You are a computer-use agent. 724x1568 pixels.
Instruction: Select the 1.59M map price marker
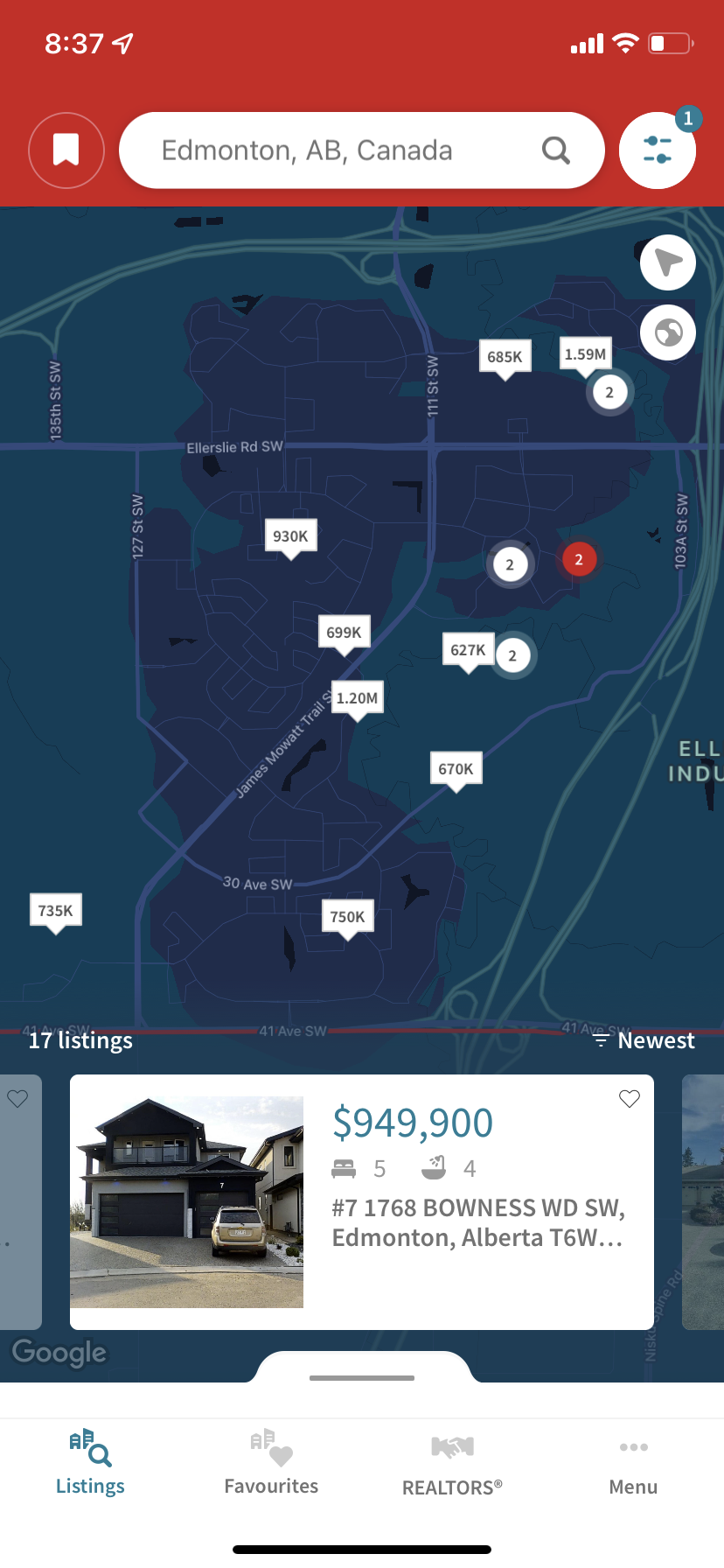click(585, 354)
